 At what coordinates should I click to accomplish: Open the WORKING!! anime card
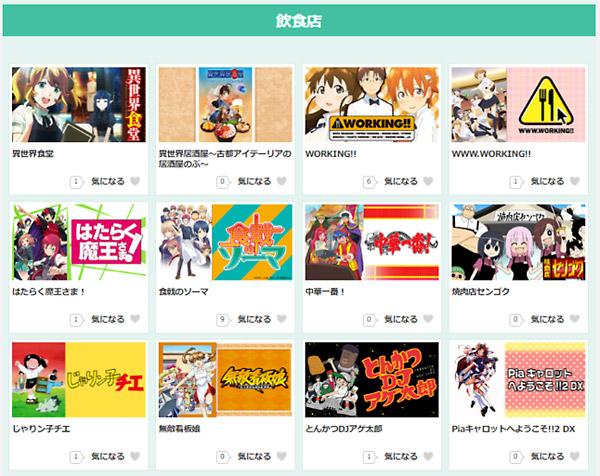371,106
